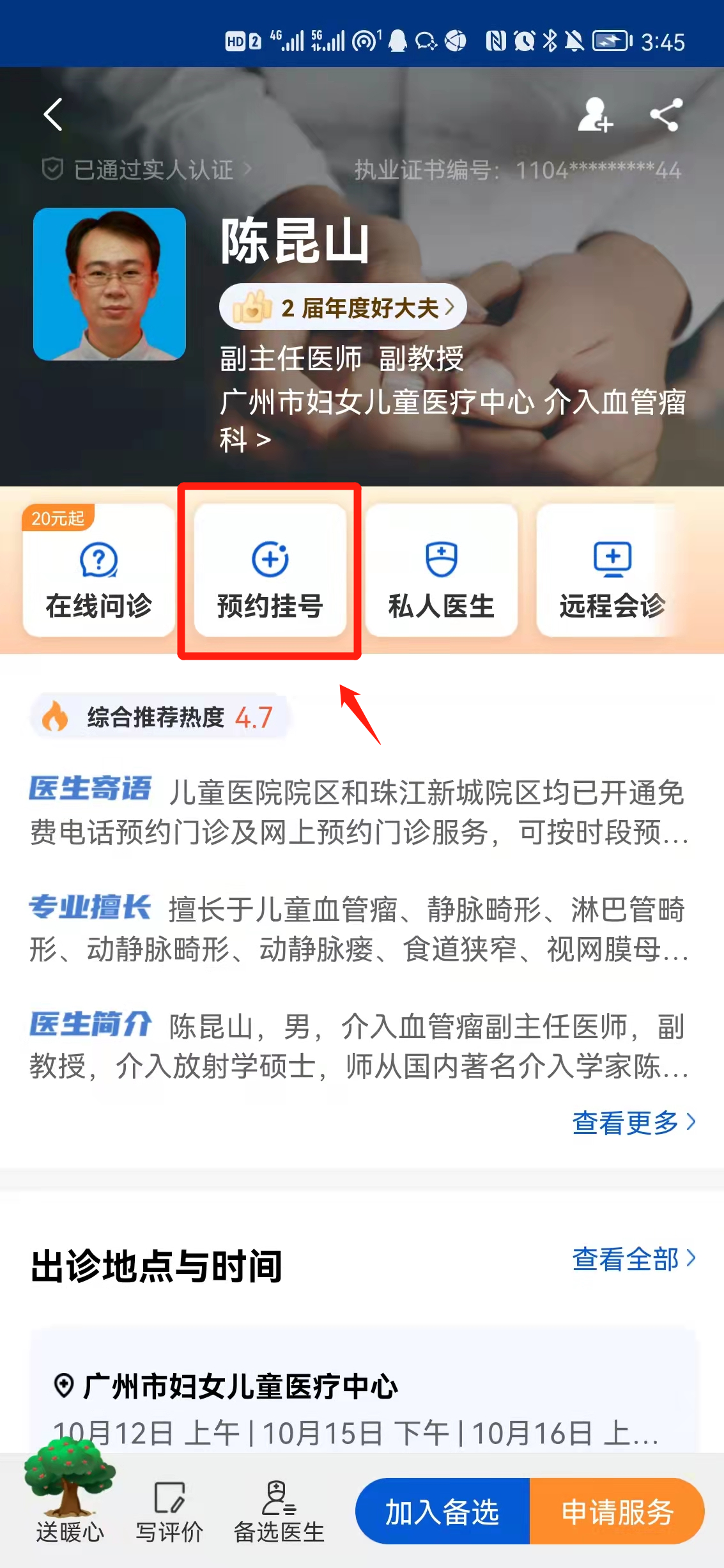Viewport: 724px width, 1568px height.
Task: Open 写评价 to write a review
Action: pyautogui.click(x=169, y=1512)
